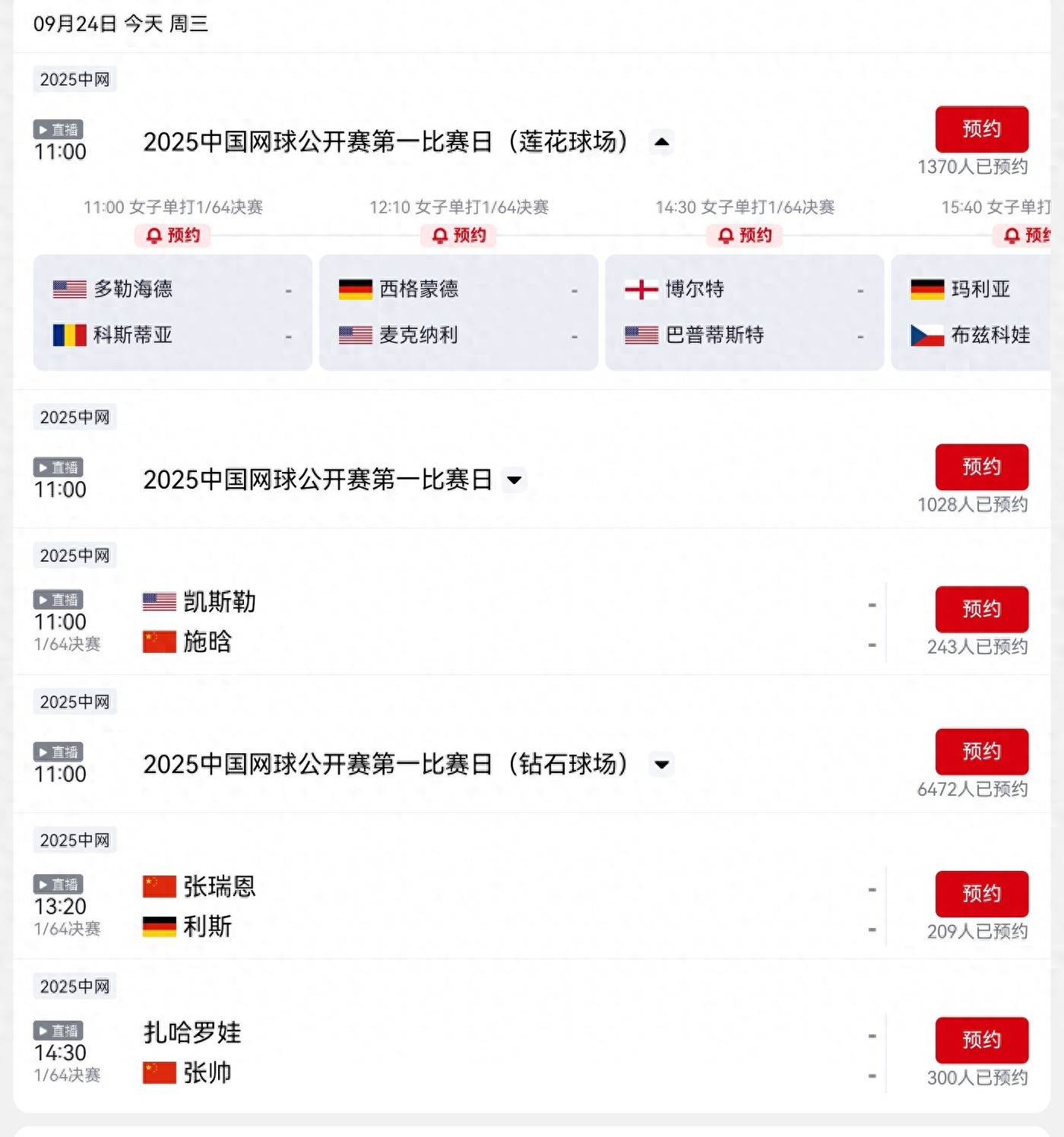
Task: Click 预约 for the 莲花球场 session
Action: pyautogui.click(x=982, y=128)
